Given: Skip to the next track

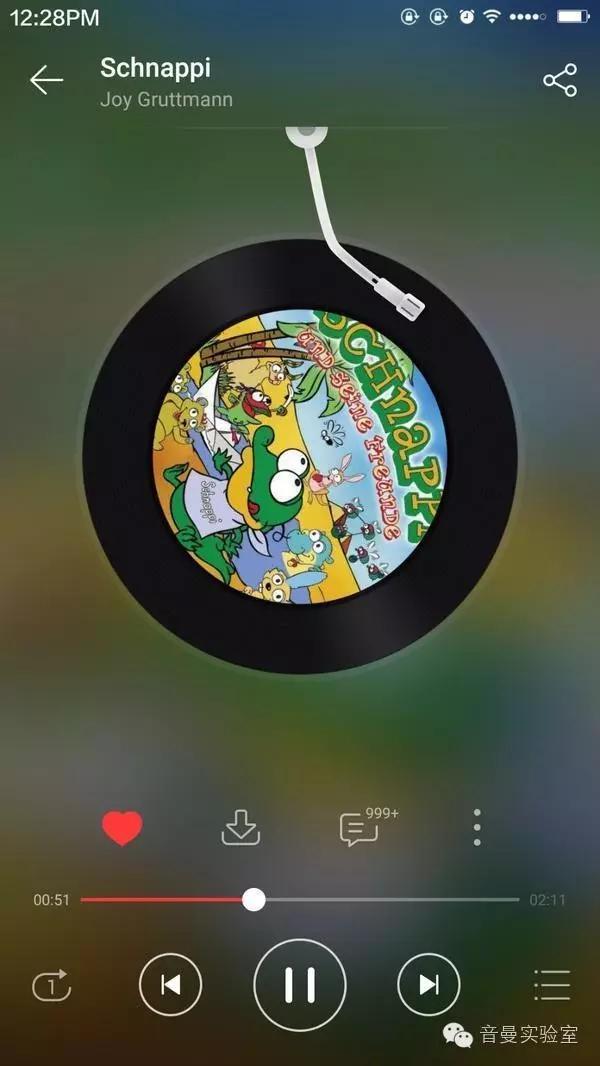Looking at the screenshot, I should click(x=429, y=984).
